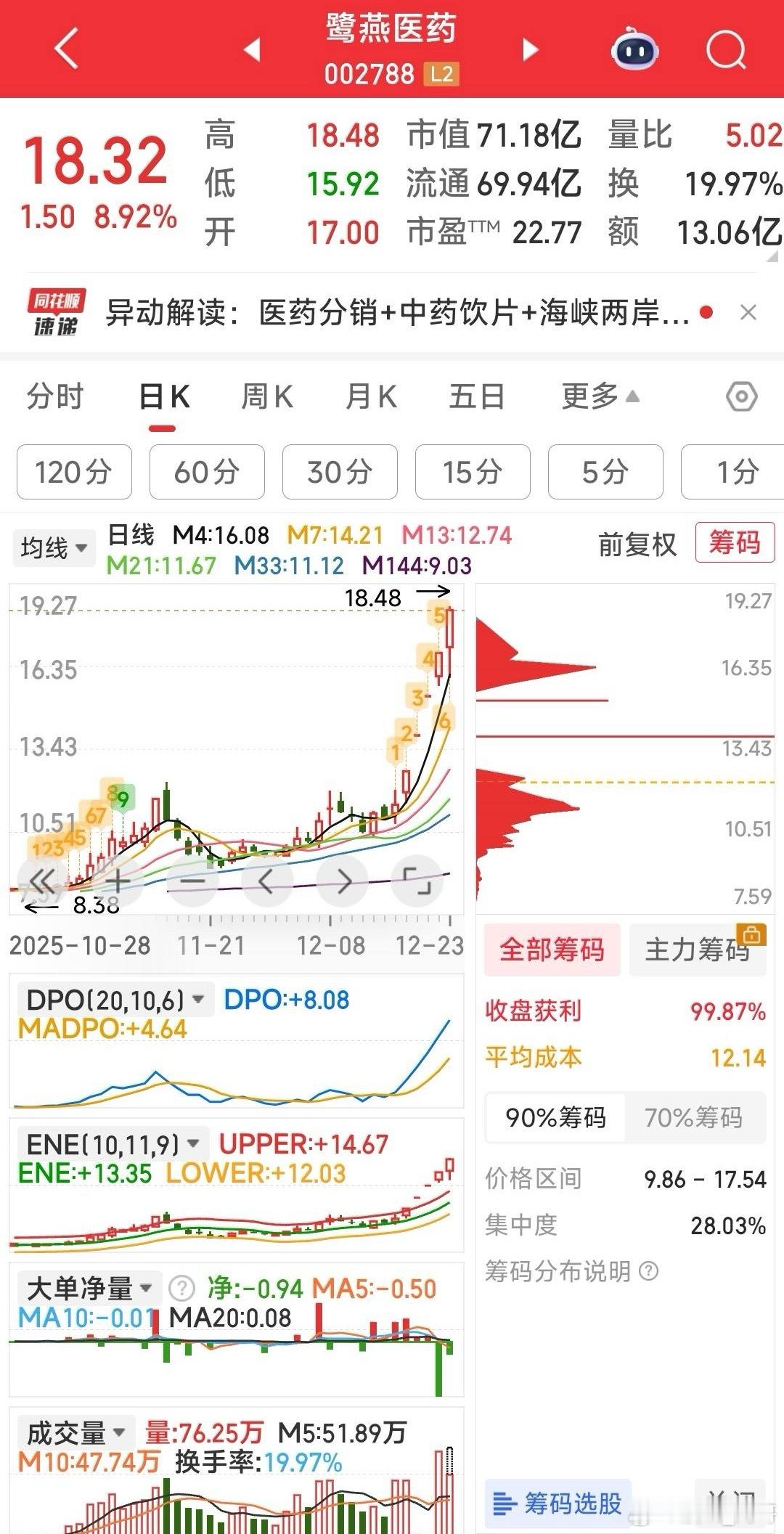Open the robot assistant icon

pos(635,50)
